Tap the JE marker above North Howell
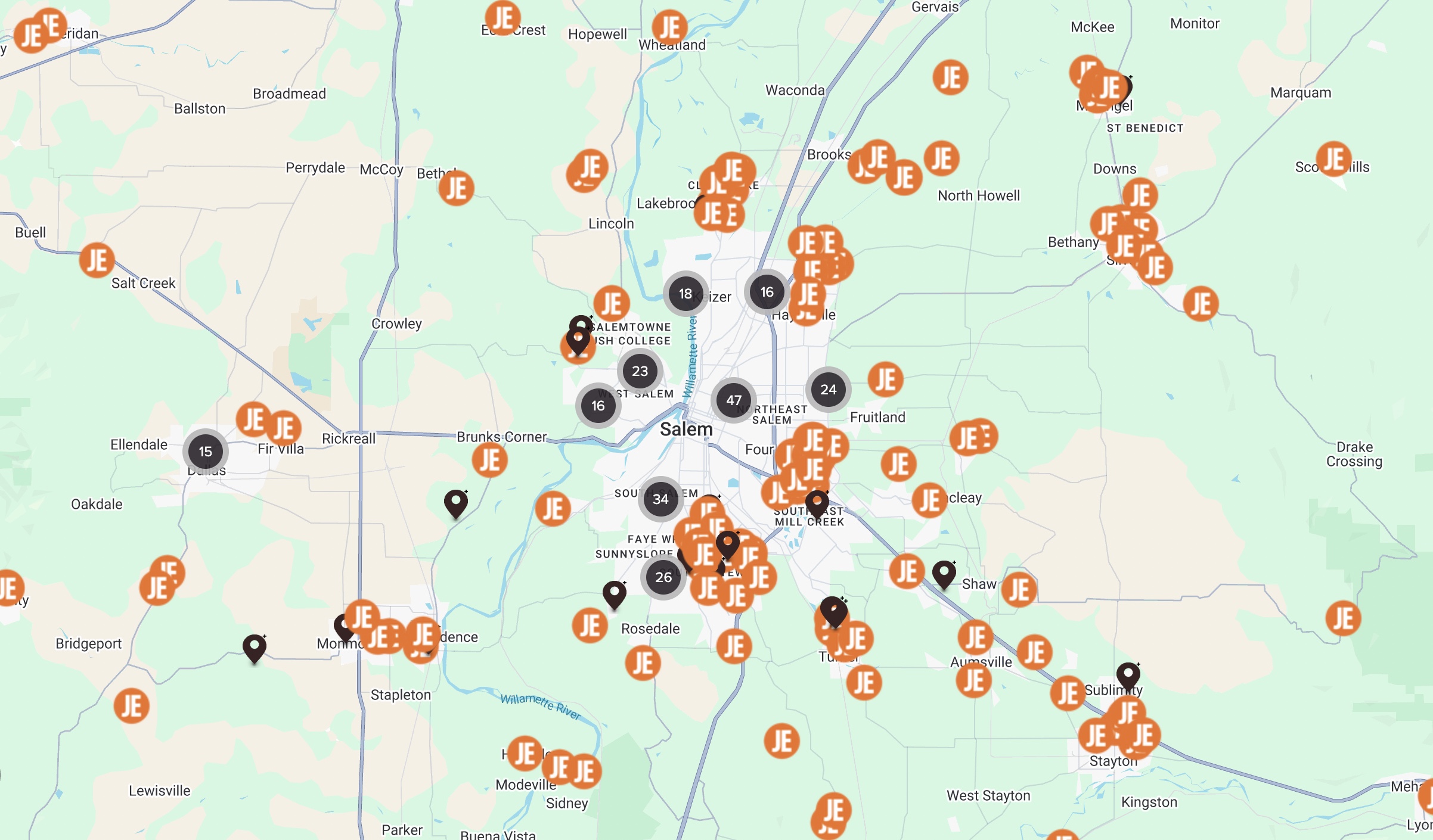The width and height of the screenshot is (1433, 840). (x=941, y=158)
